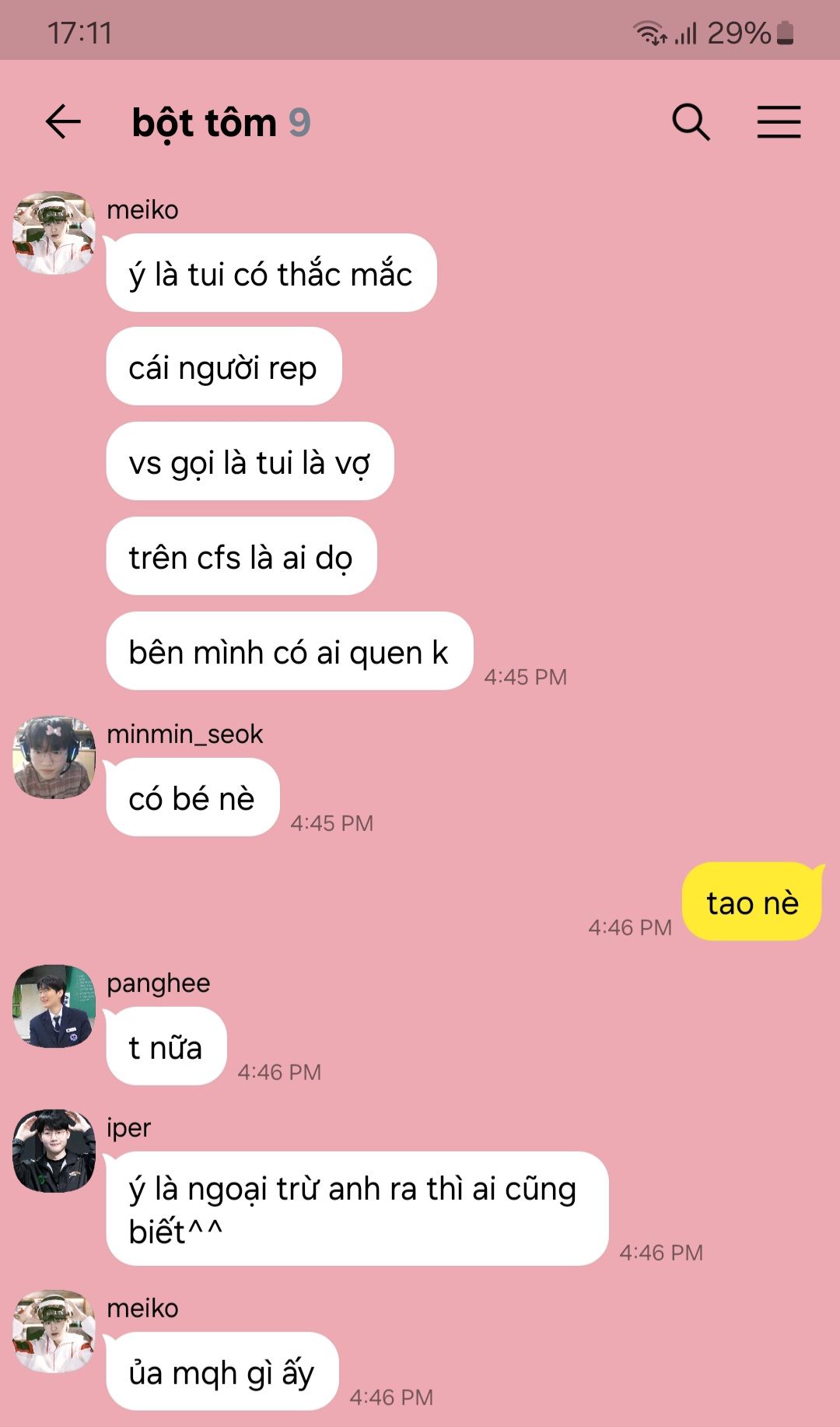This screenshot has height=1427, width=840.
Task: Open iper's profile avatar
Action: pos(54,1151)
